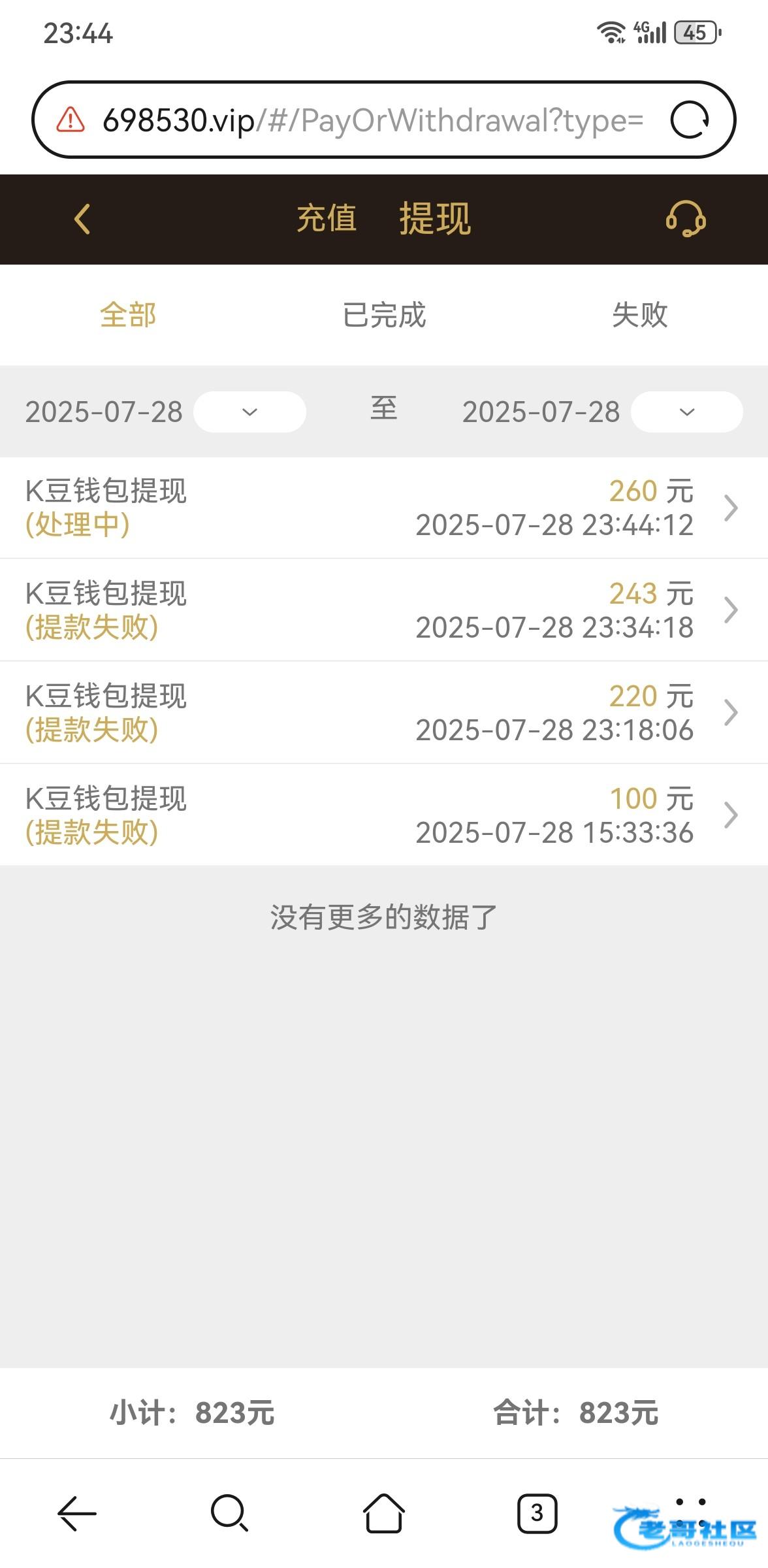Expand the start date dropdown
This screenshot has height=1568, width=768.
249,412
